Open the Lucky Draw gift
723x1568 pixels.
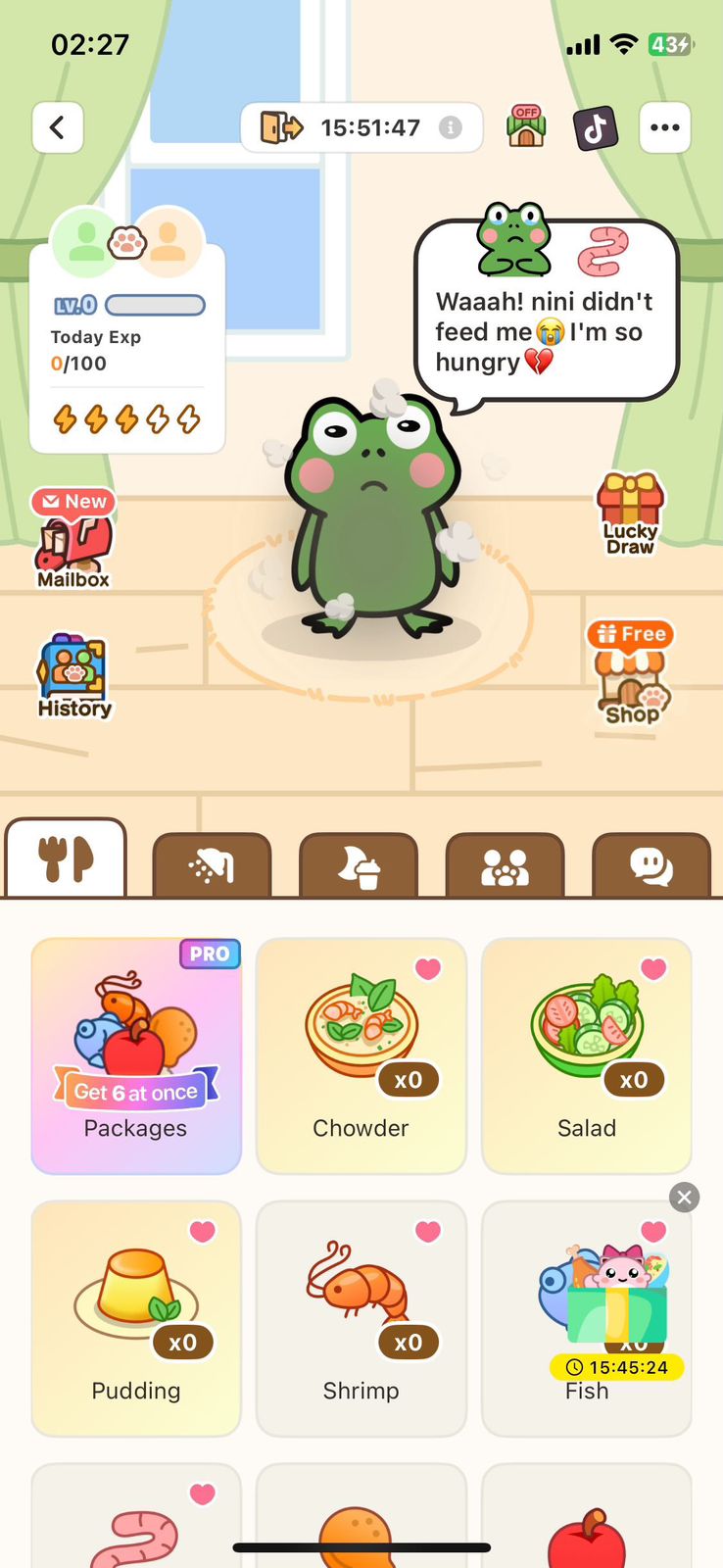coord(630,514)
